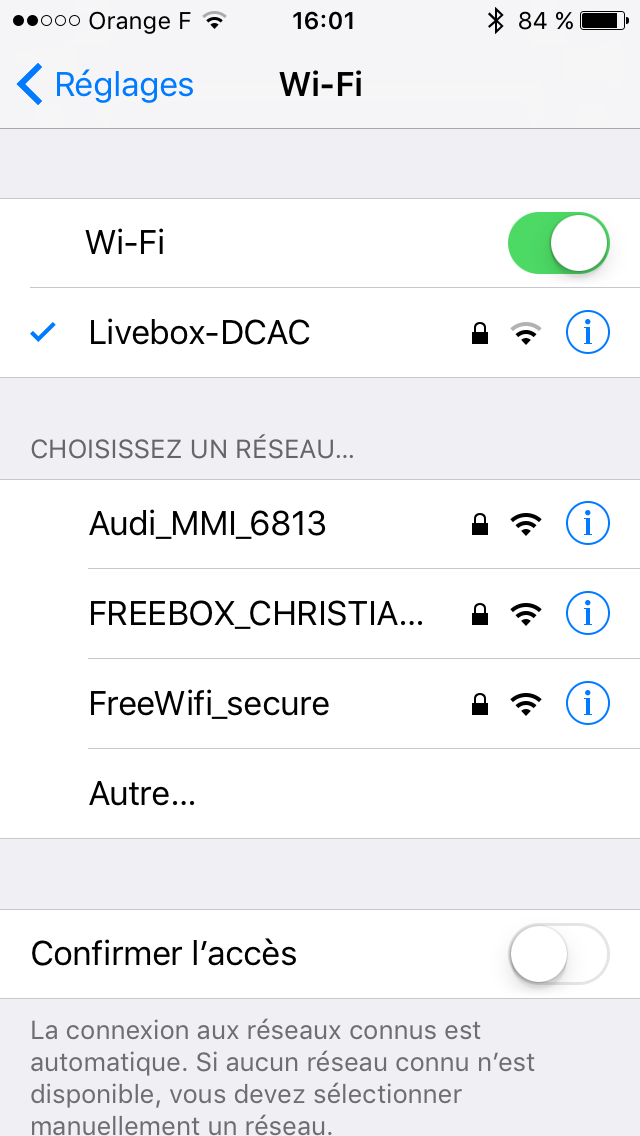
Task: View details of FREEBOX_CHRISTIA… network
Action: (587, 614)
